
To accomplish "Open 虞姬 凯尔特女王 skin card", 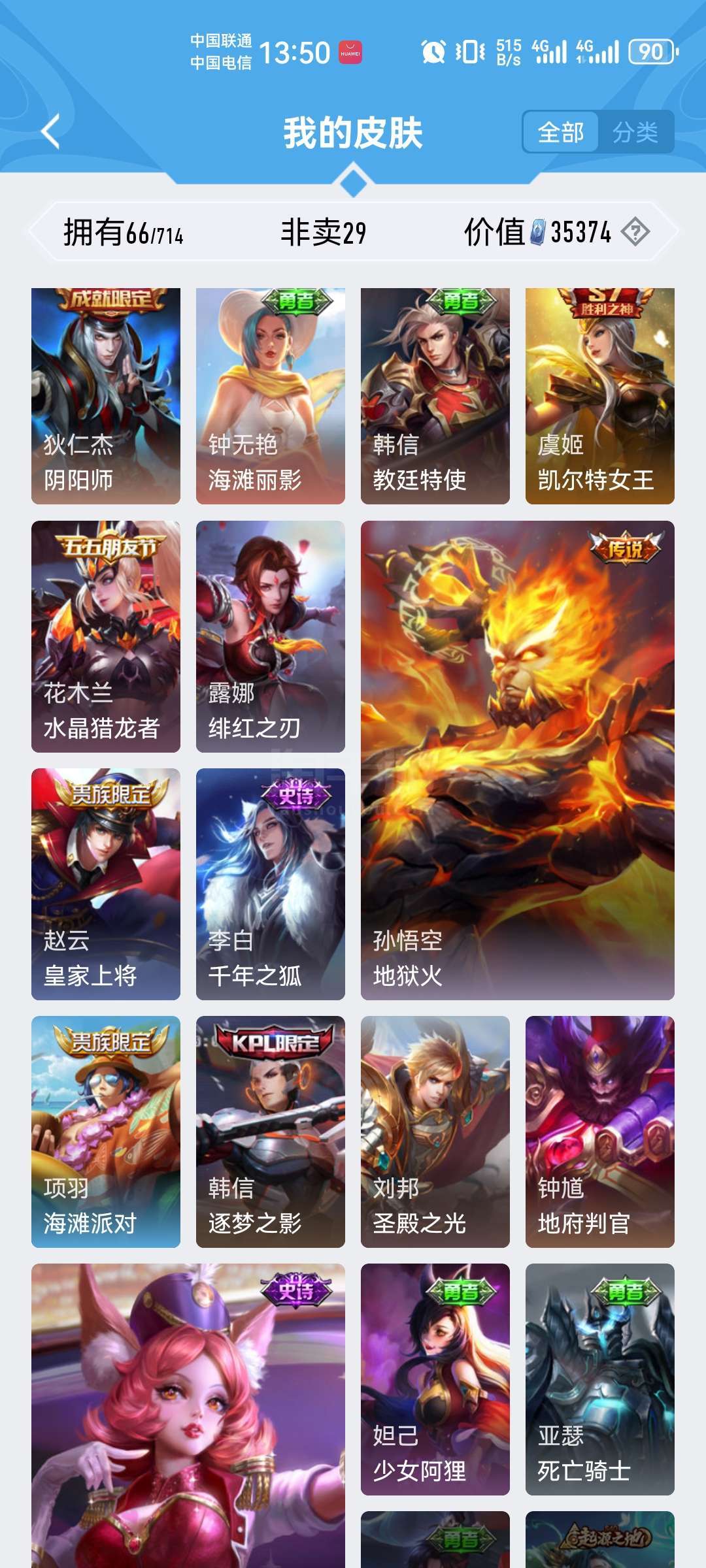I will (x=600, y=396).
